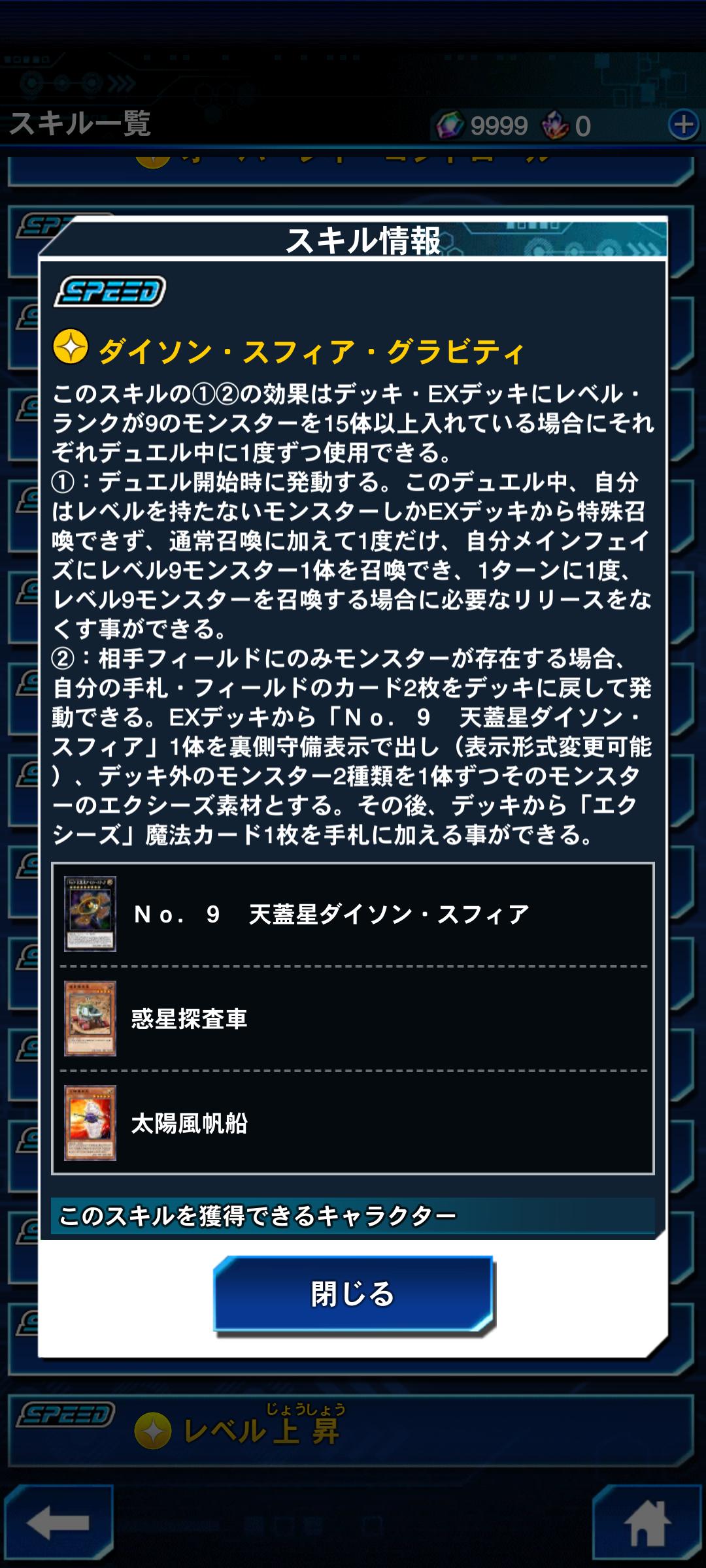This screenshot has height=1568, width=706.
Task: Tap the plus icon to add gems
Action: click(683, 124)
